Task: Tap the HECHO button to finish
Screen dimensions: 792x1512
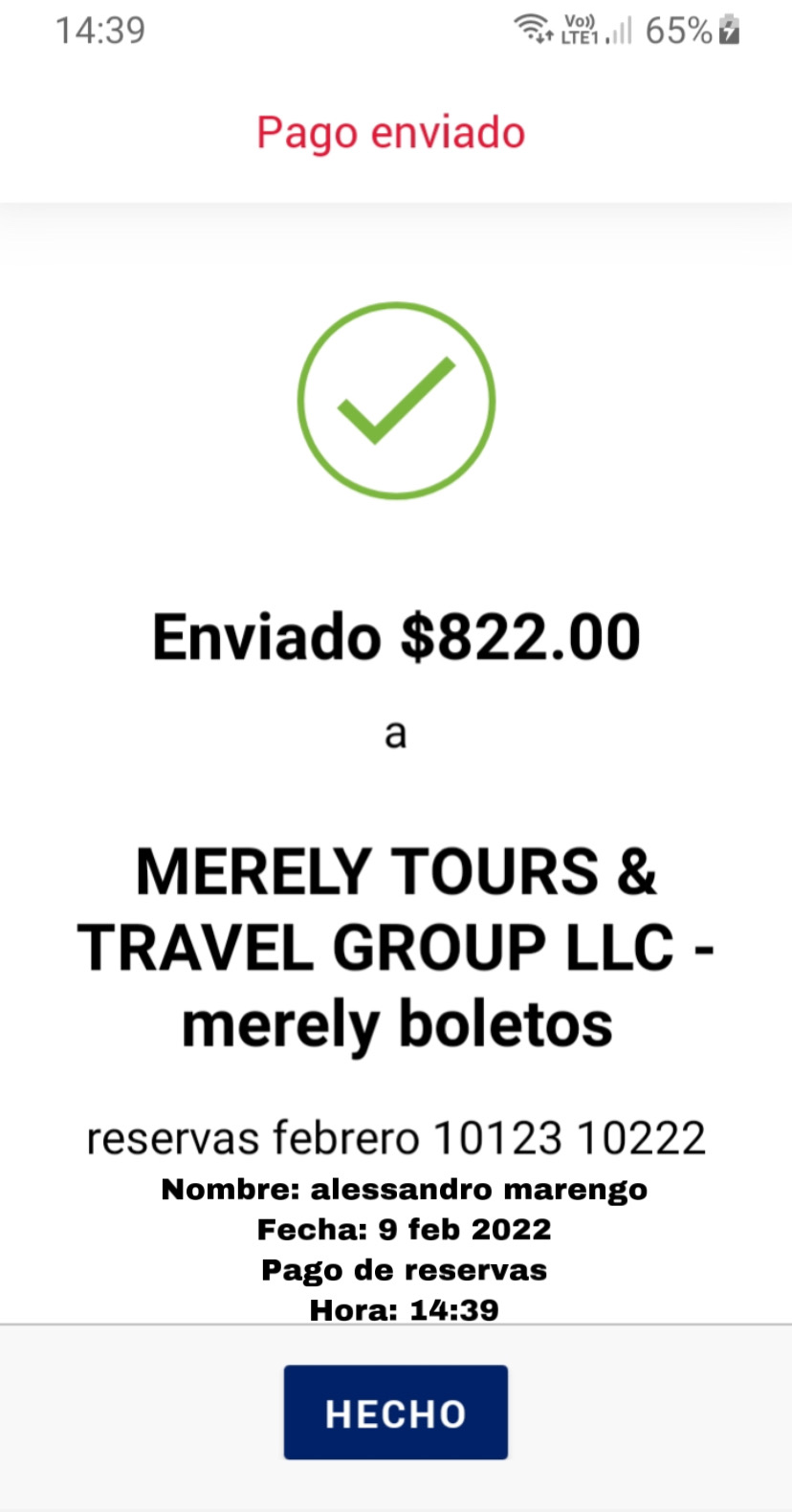Action: pyautogui.click(x=395, y=1412)
